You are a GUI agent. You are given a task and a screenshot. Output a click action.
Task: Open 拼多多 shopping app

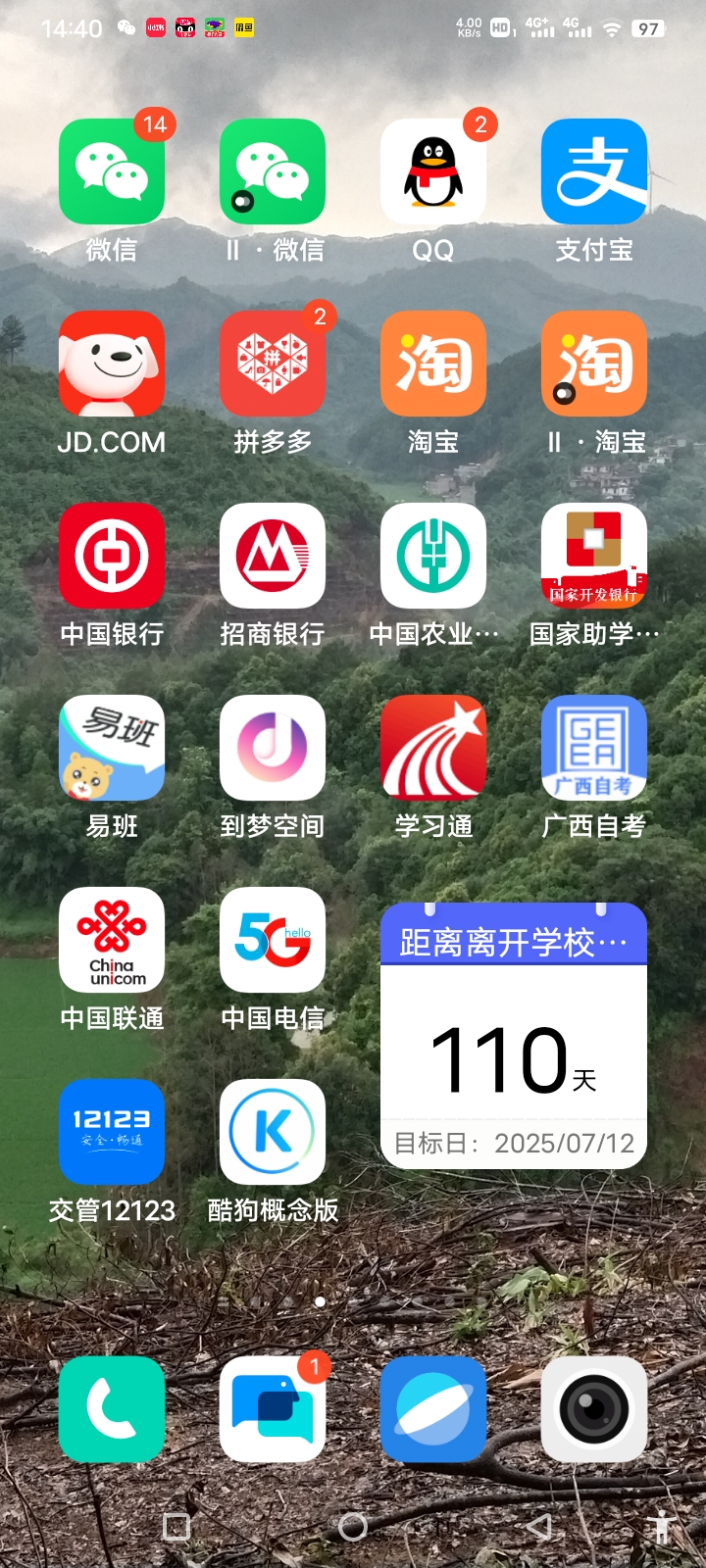point(273,365)
